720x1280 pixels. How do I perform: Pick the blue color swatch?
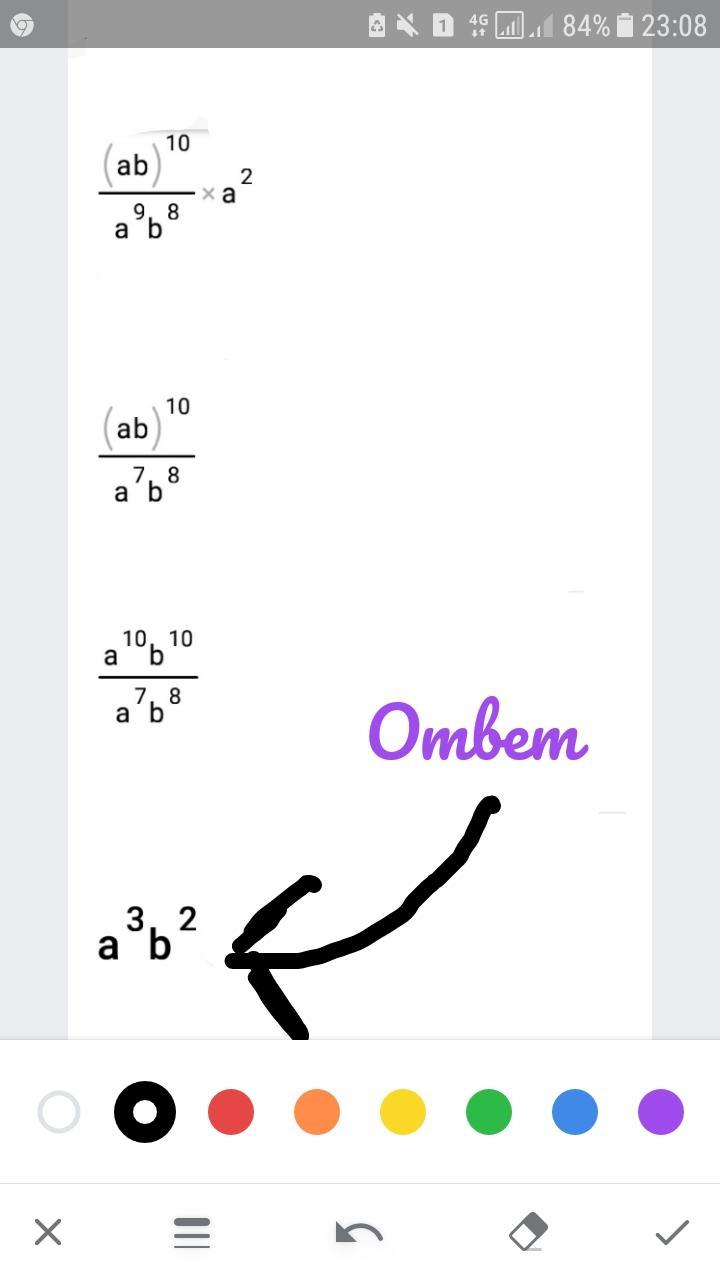(575, 1112)
